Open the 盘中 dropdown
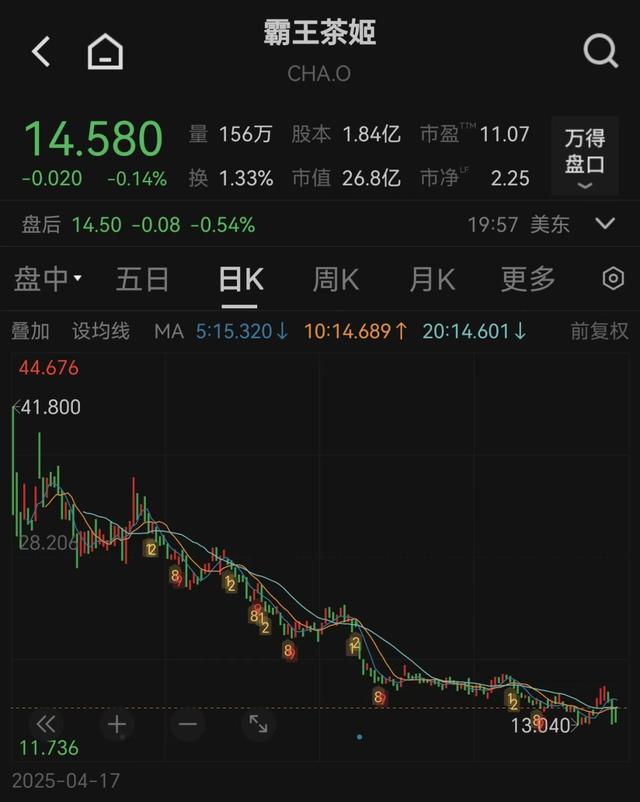Viewport: 640px width, 802px height. click(47, 279)
